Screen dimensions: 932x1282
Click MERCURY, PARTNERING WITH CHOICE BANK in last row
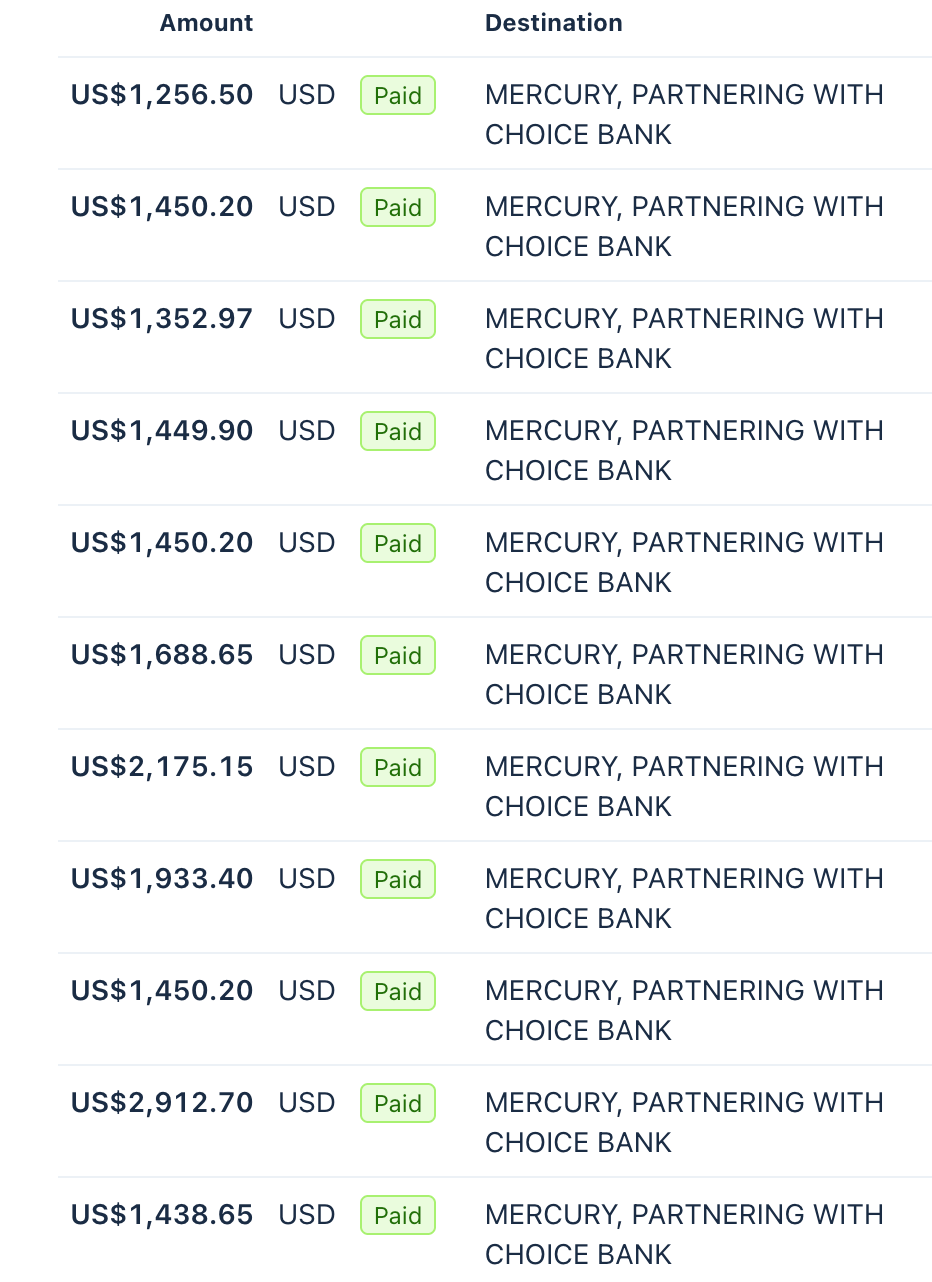[684, 1234]
